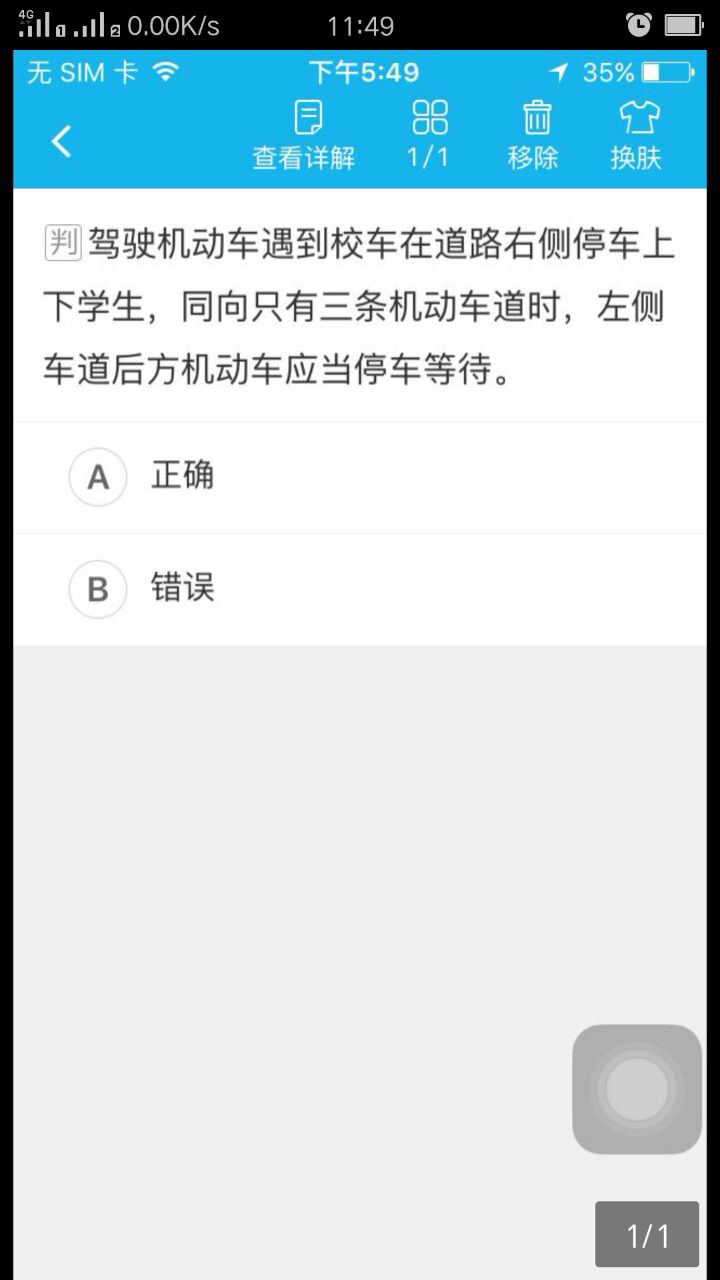720x1280 pixels.
Task: Open the 1/1 question grid
Action: coord(429,135)
